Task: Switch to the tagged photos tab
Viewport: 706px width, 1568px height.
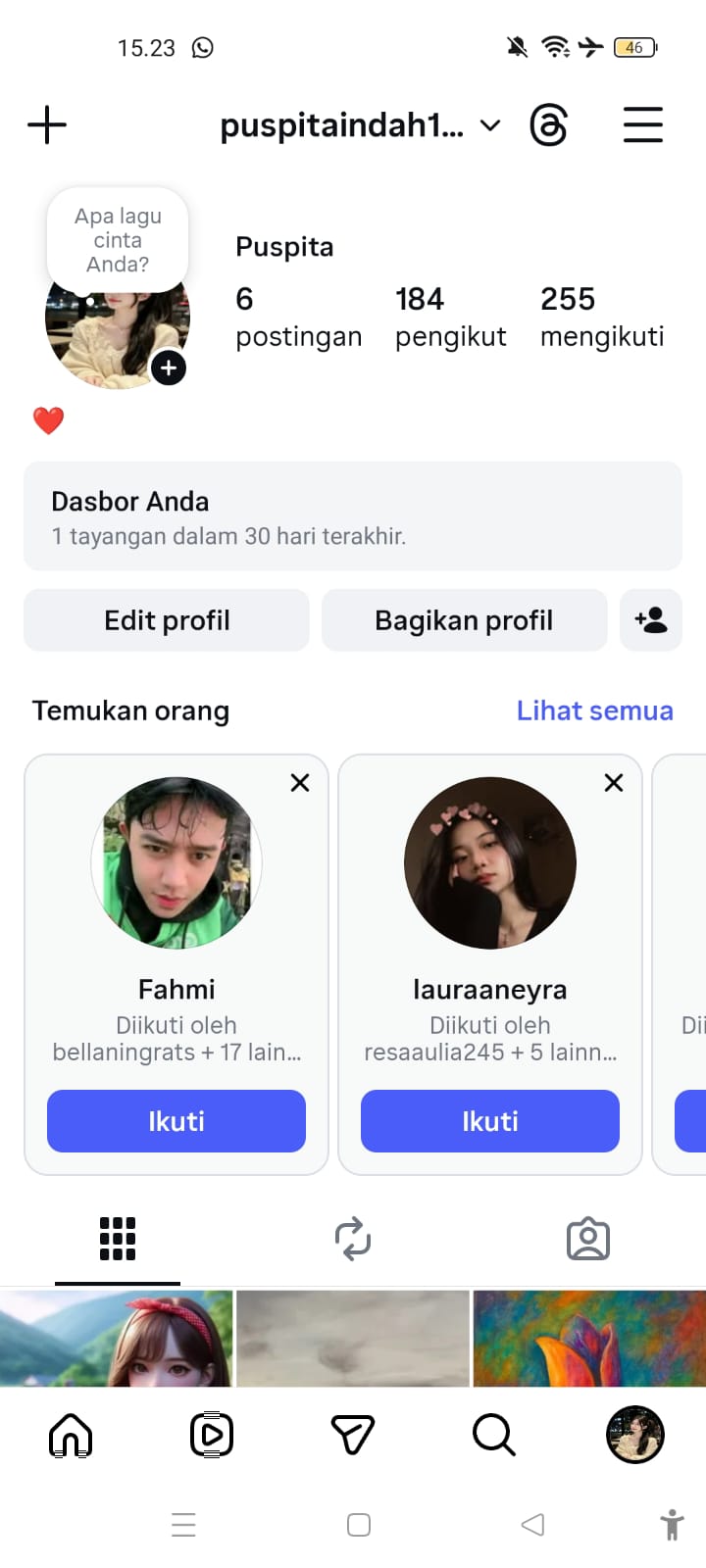Action: pyautogui.click(x=588, y=1239)
